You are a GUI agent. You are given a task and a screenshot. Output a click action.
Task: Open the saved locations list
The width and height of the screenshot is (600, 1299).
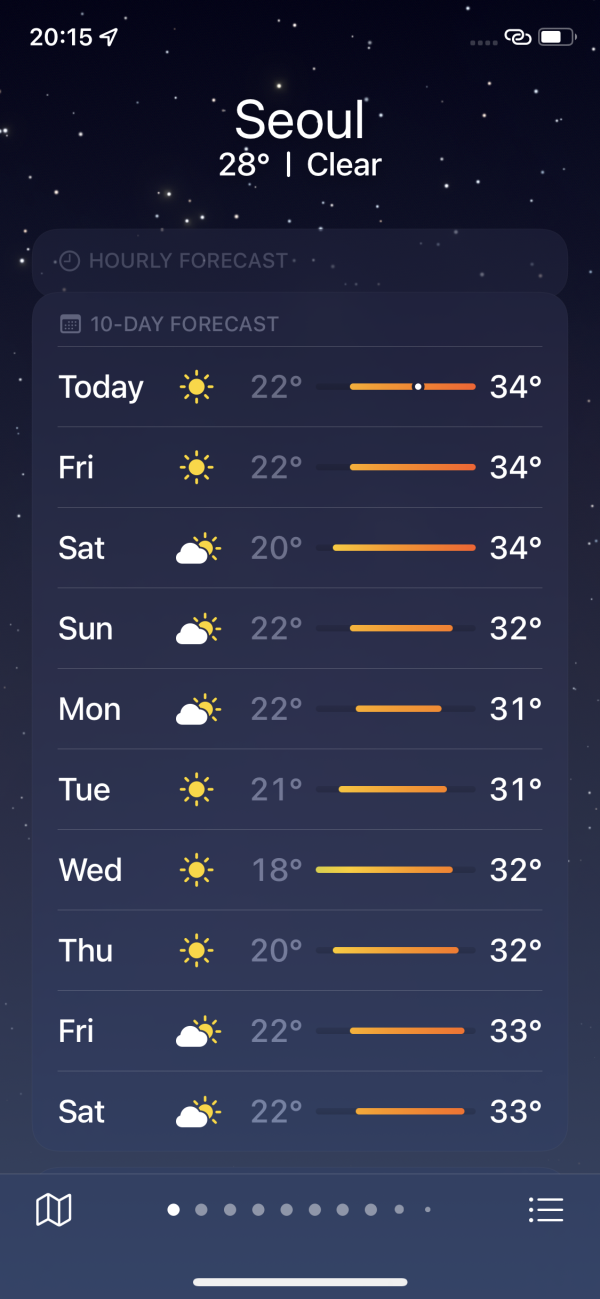click(x=546, y=1210)
